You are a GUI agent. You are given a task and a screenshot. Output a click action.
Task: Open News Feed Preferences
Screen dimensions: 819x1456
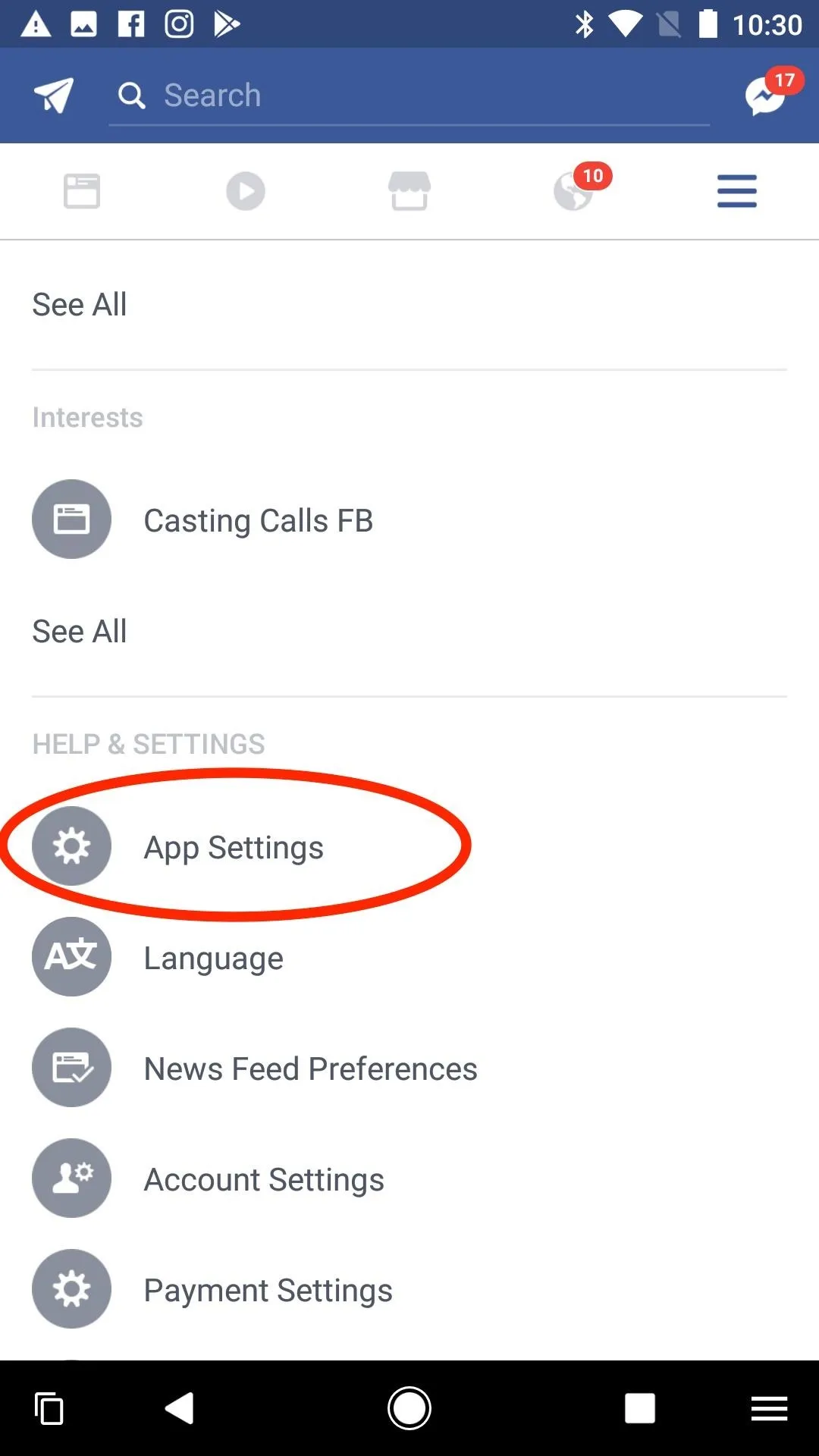(x=409, y=1068)
